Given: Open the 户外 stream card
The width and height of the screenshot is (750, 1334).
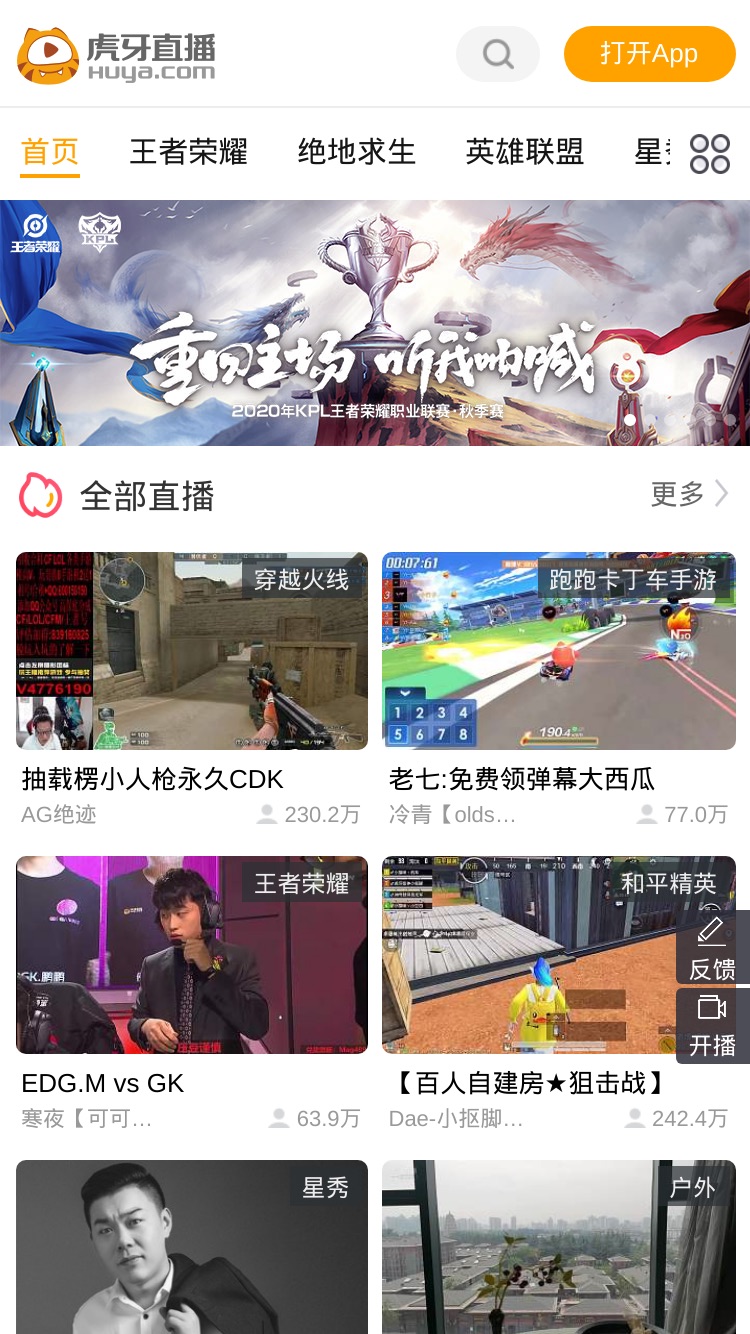Looking at the screenshot, I should tap(559, 1247).
